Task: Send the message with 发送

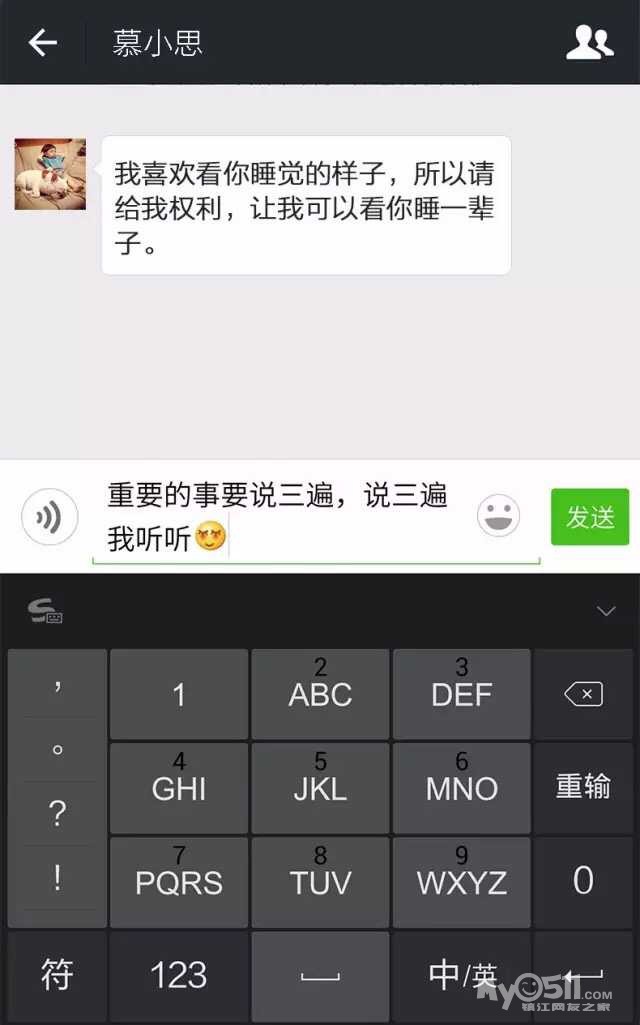Action: click(x=590, y=517)
